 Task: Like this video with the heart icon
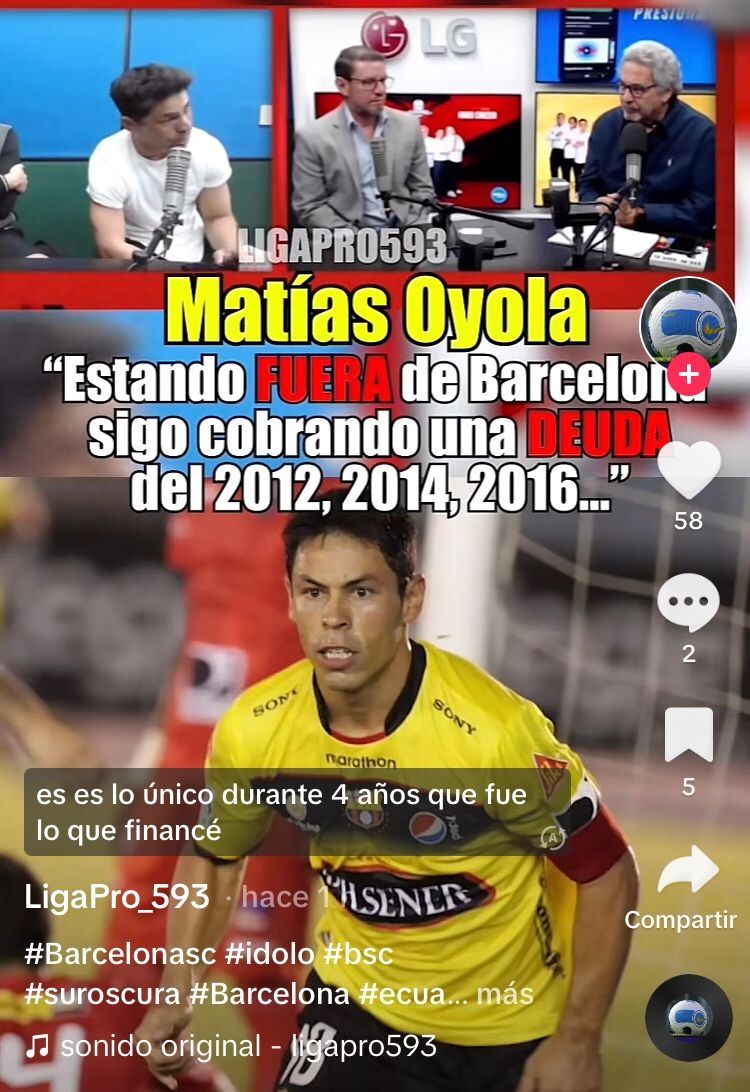(x=689, y=470)
